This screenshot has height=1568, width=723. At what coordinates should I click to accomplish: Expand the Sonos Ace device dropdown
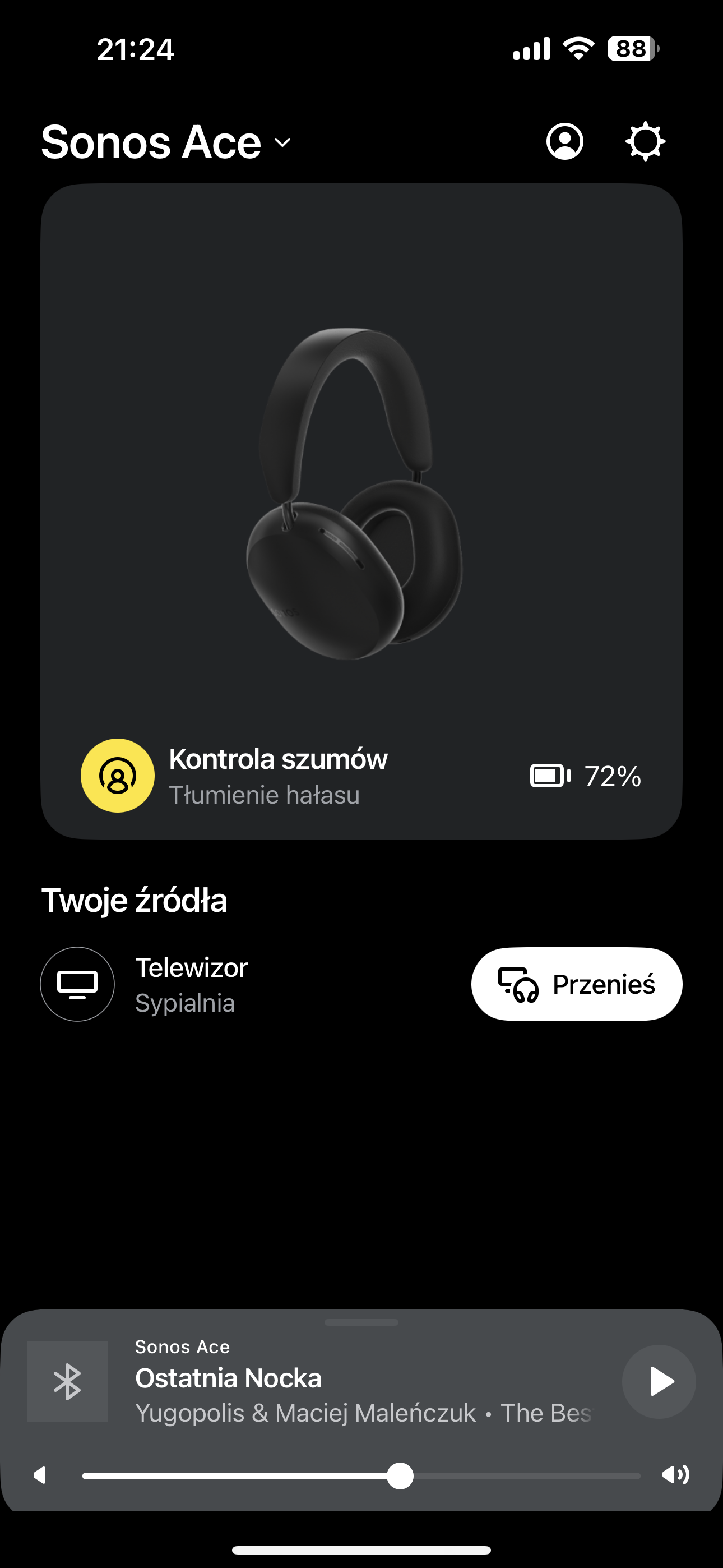tap(166, 142)
